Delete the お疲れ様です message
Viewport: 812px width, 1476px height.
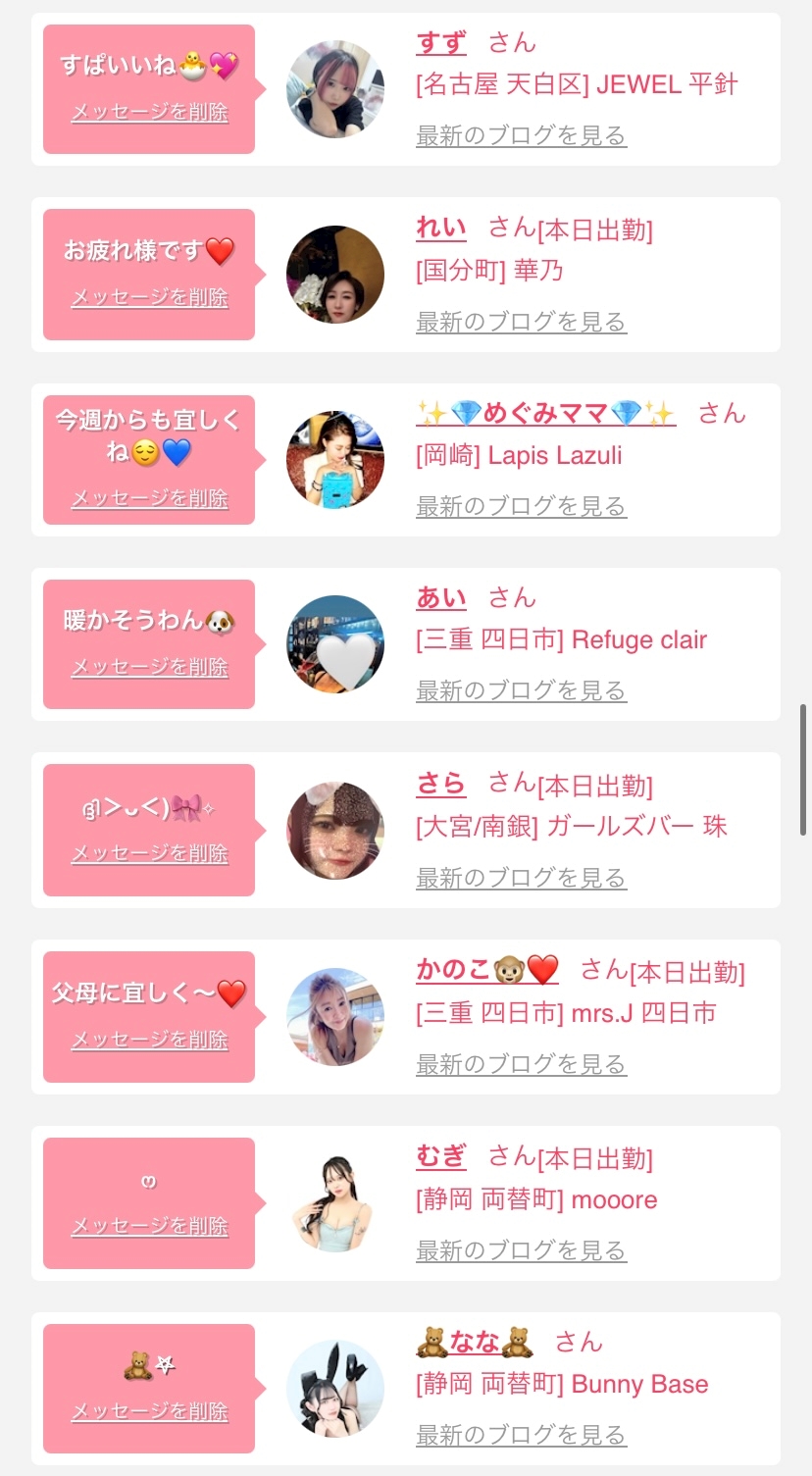150,297
